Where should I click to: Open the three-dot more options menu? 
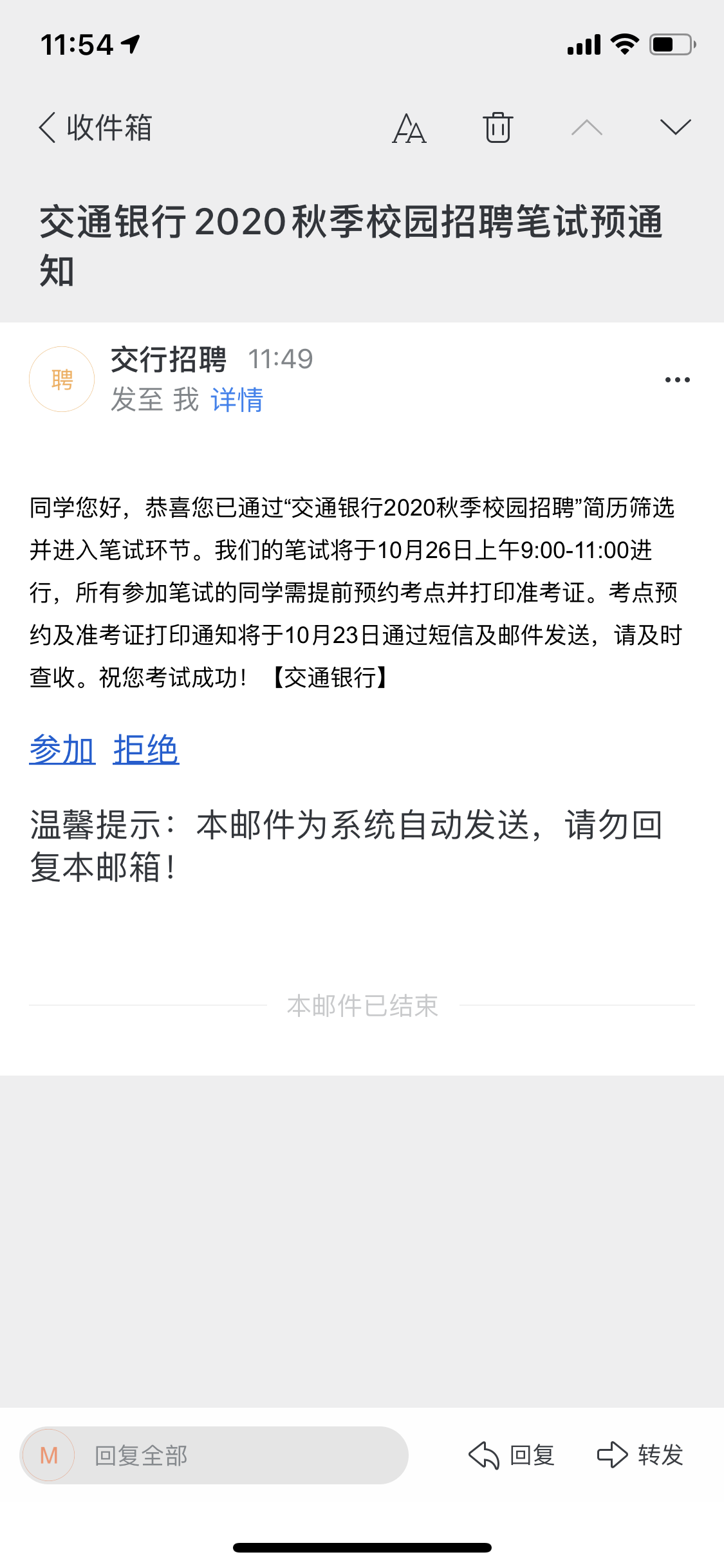[677, 380]
